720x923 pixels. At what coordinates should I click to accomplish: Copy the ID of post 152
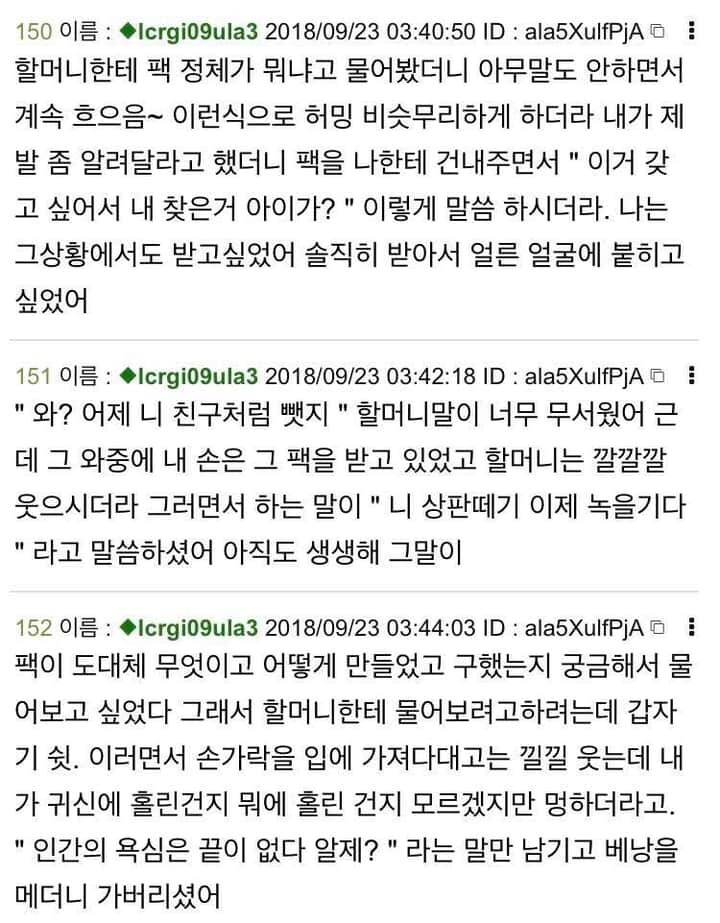657,627
